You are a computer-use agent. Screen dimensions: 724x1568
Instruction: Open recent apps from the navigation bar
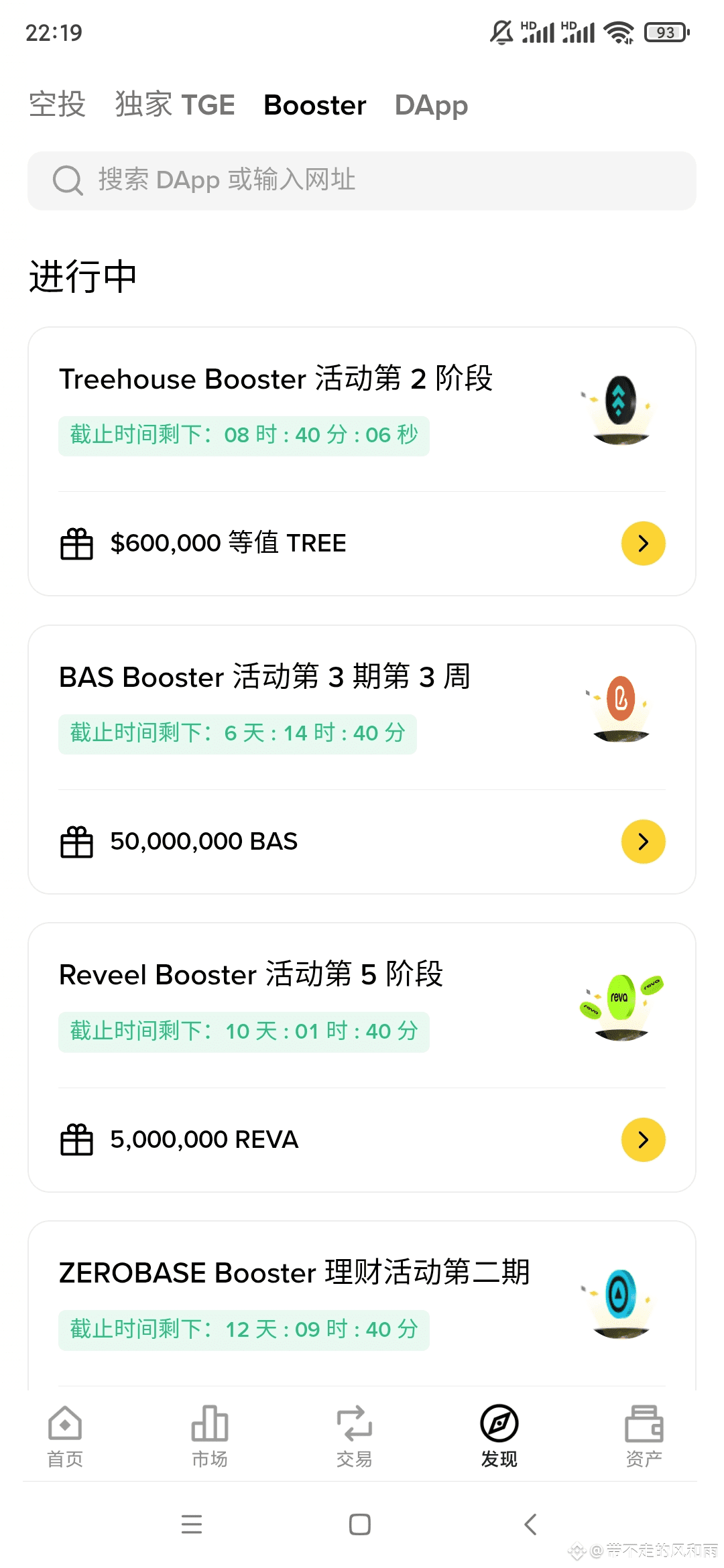(x=192, y=1524)
